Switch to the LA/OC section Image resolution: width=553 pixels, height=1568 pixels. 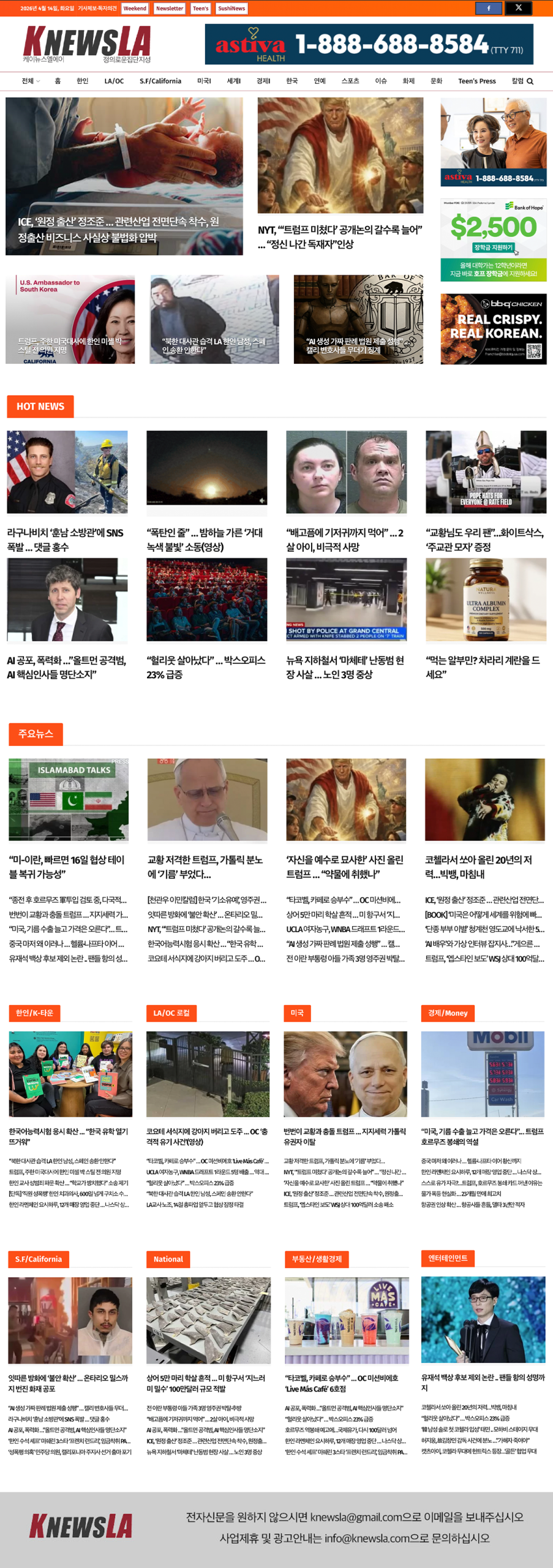coord(114,81)
